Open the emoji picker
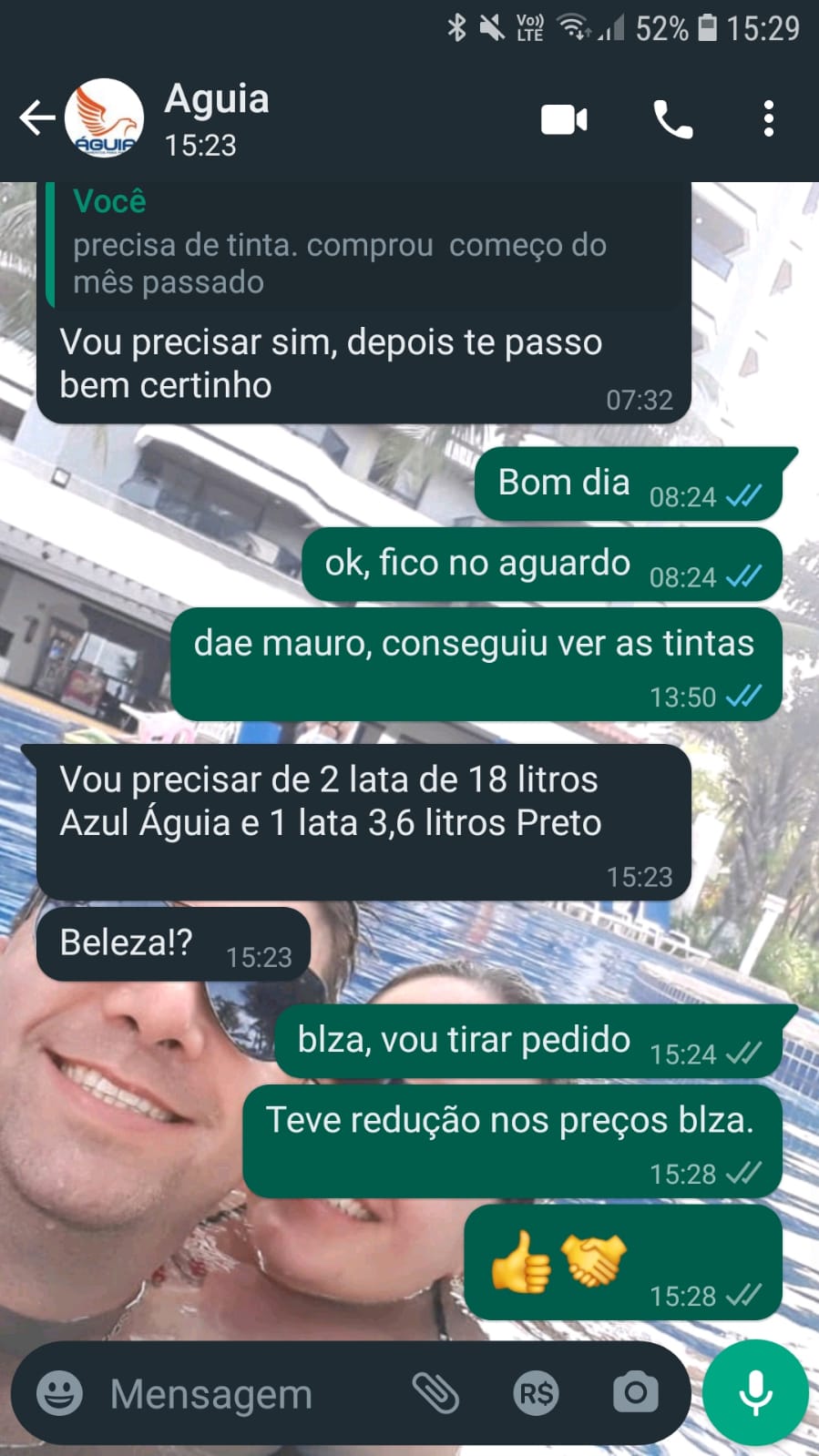 pos(59,1393)
